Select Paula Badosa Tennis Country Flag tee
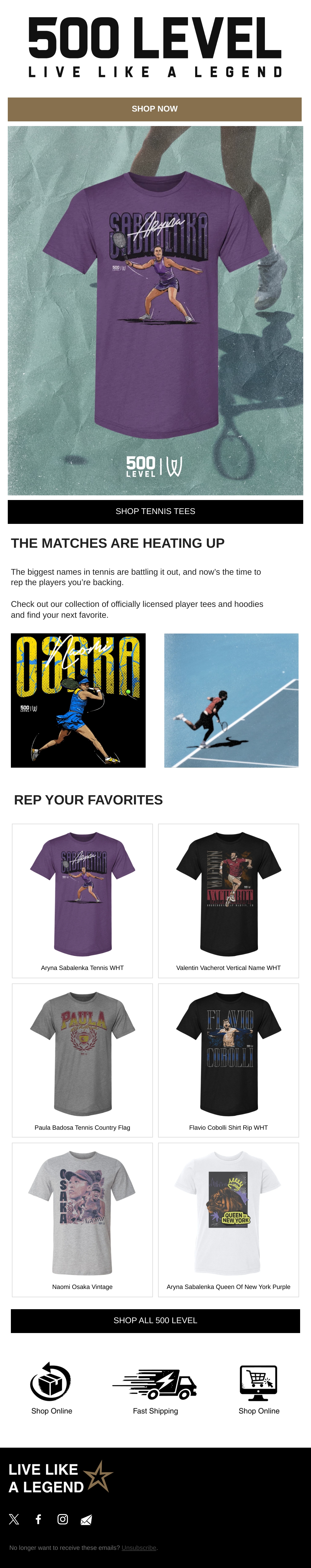Image resolution: width=311 pixels, height=1568 pixels. click(82, 1060)
